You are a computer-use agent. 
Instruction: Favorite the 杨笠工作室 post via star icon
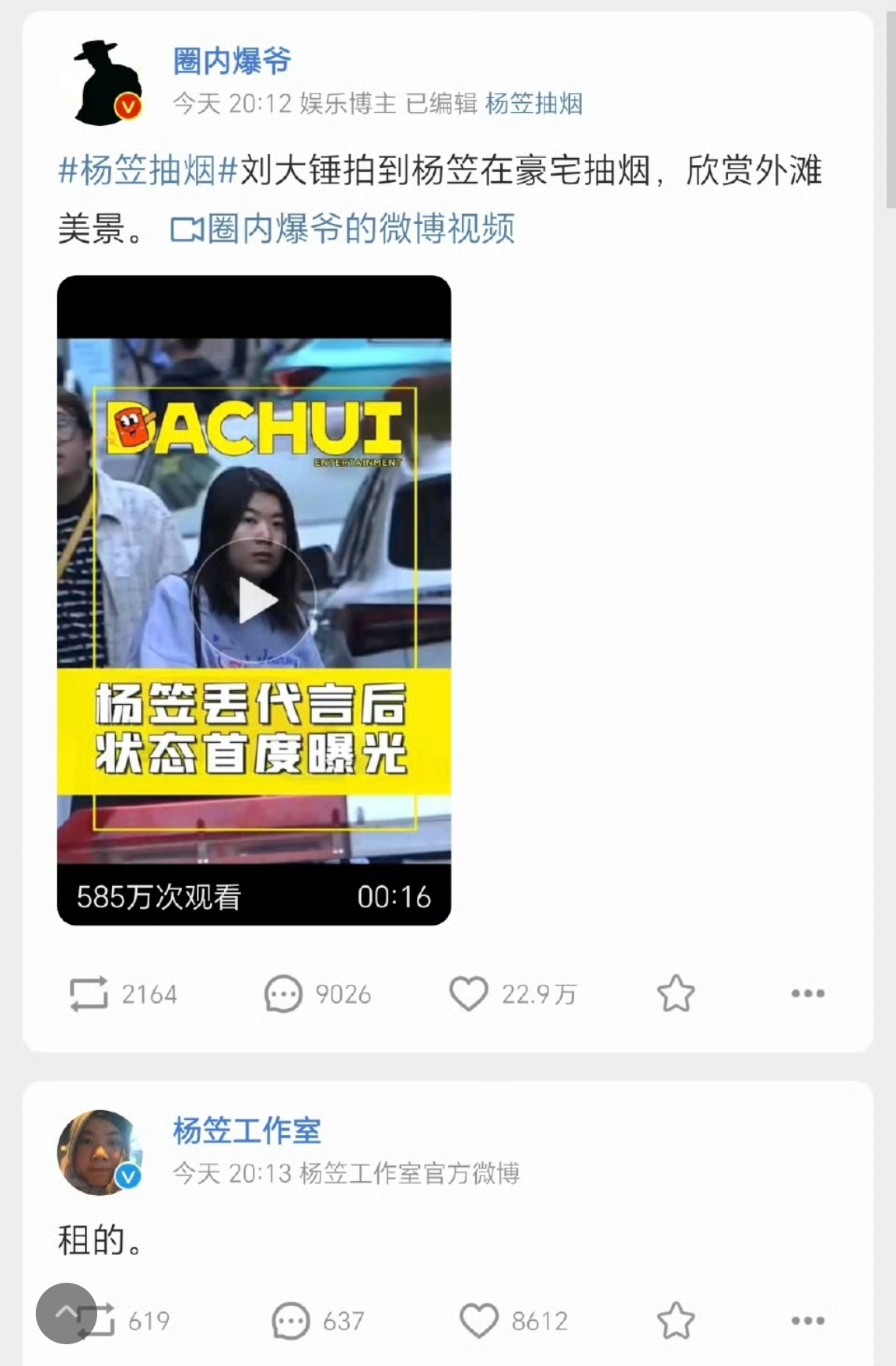tap(675, 1319)
